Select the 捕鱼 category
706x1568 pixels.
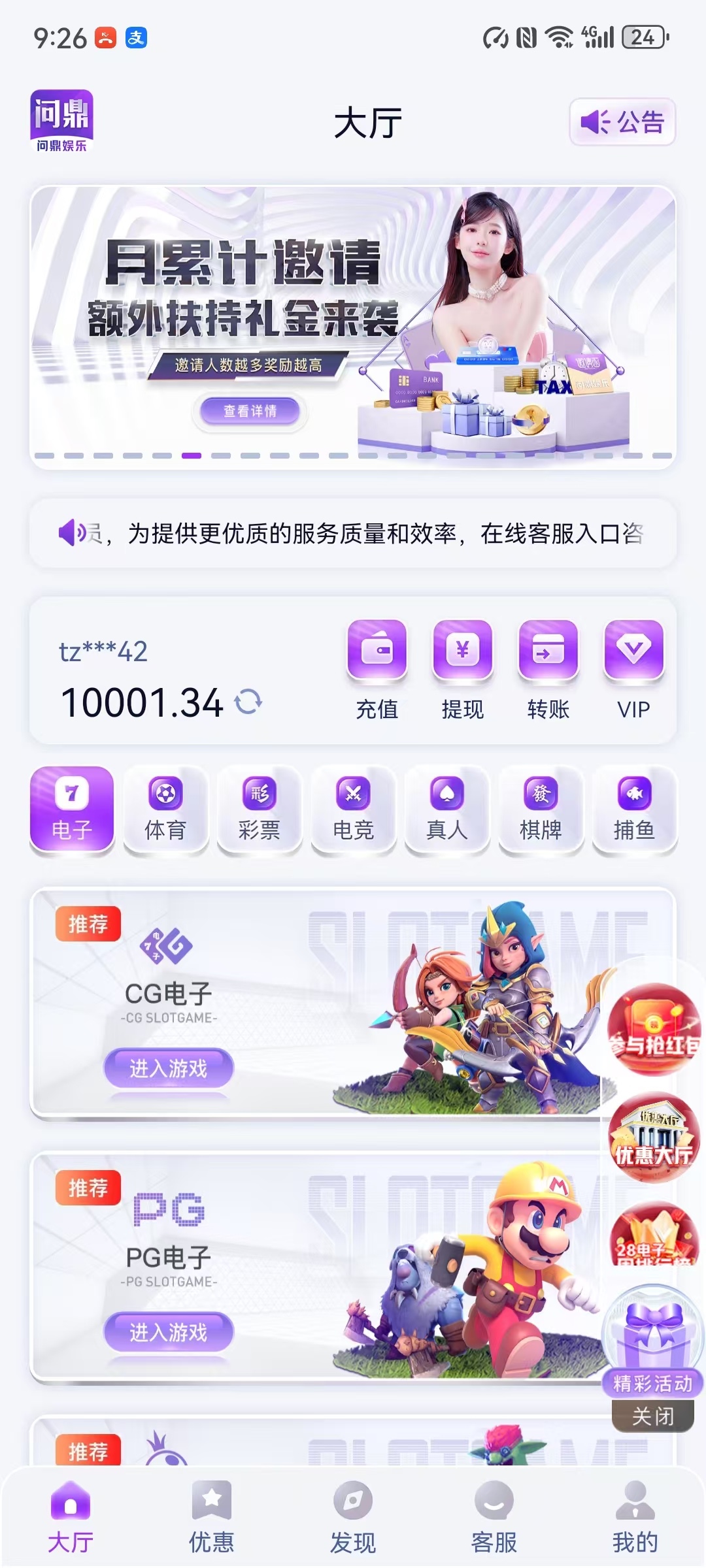(x=634, y=810)
